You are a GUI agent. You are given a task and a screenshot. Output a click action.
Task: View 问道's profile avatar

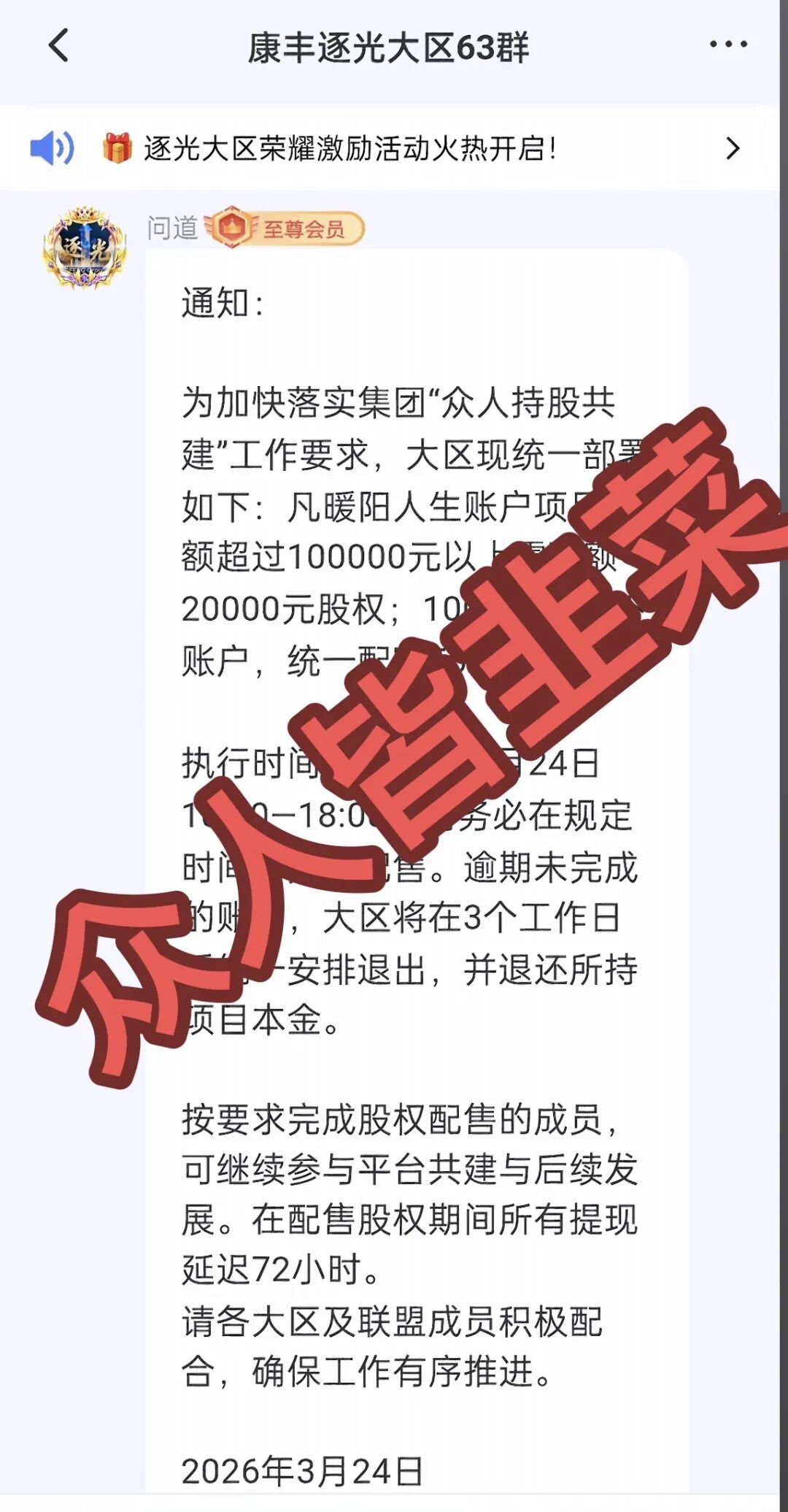click(x=85, y=247)
